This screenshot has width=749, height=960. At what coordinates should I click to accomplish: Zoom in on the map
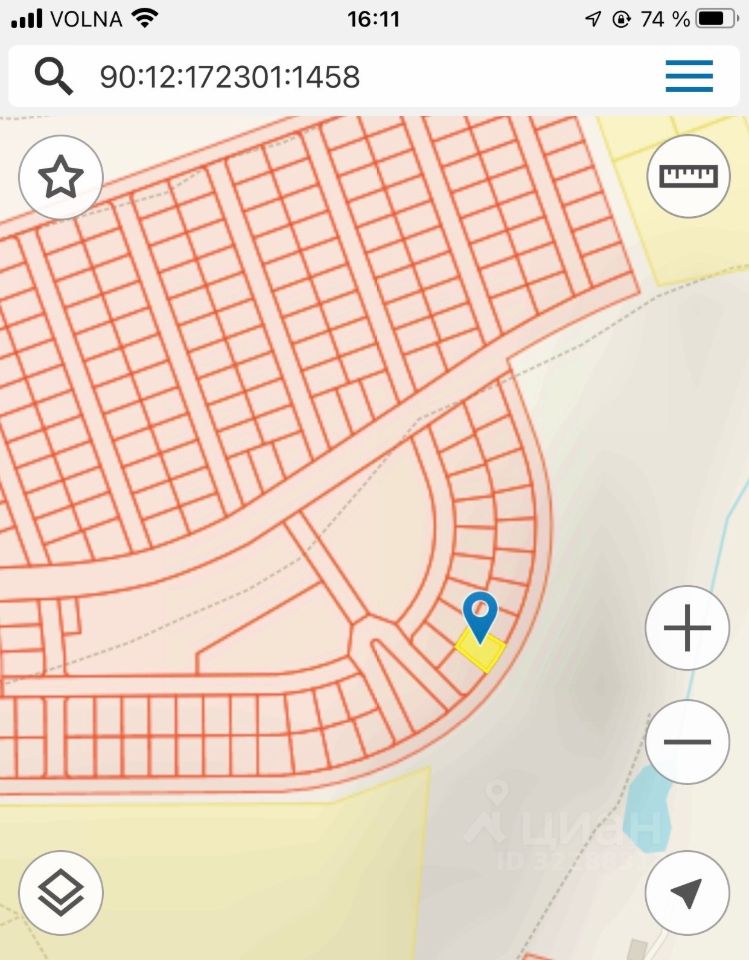pos(687,629)
